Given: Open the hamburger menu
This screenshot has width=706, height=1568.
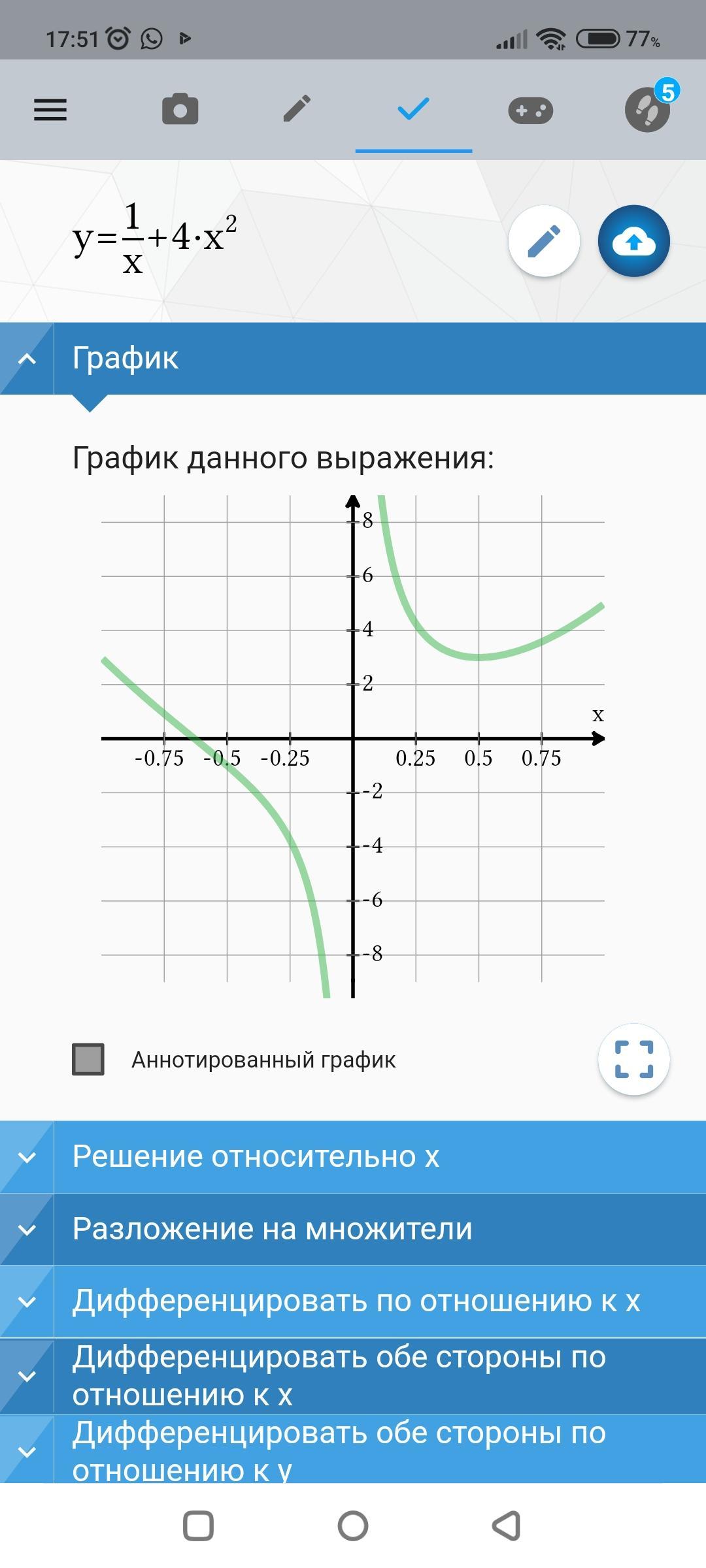Looking at the screenshot, I should coord(50,110).
